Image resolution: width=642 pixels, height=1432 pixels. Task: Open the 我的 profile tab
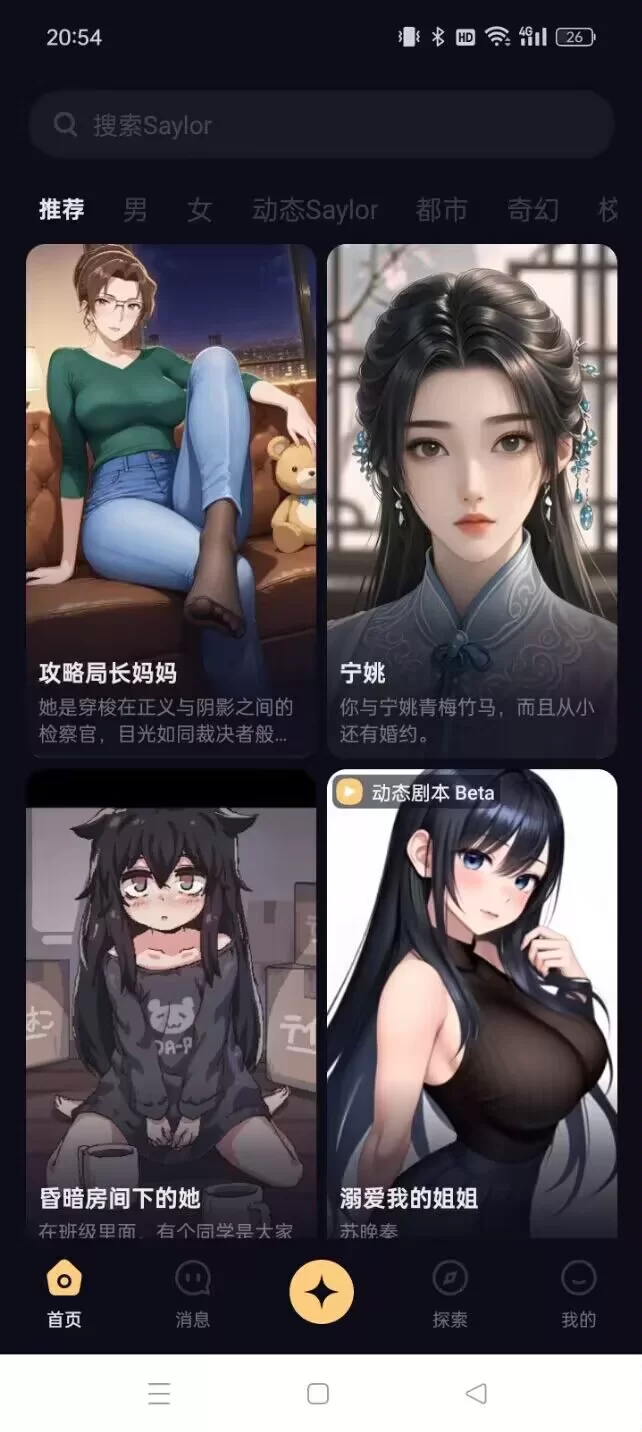[x=578, y=1294]
